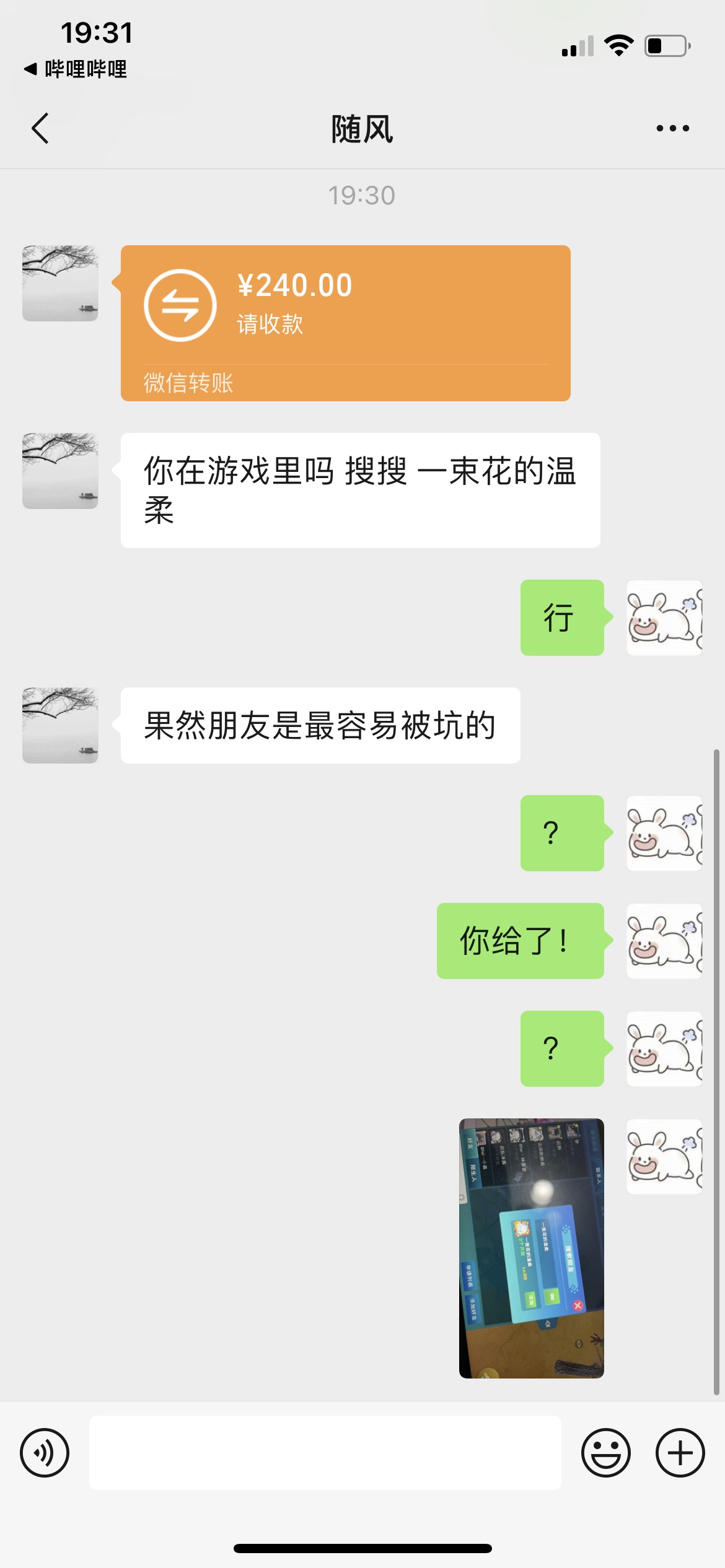The width and height of the screenshot is (725, 1568).
Task: Switch to voice message input
Action: point(45,1452)
